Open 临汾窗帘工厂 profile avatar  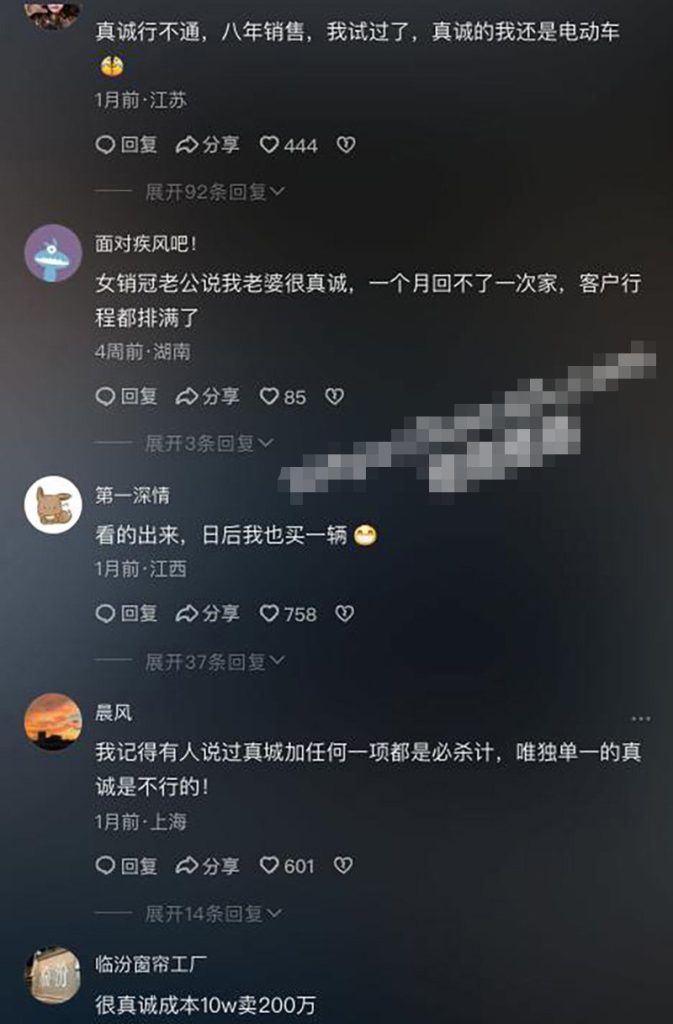click(x=52, y=975)
